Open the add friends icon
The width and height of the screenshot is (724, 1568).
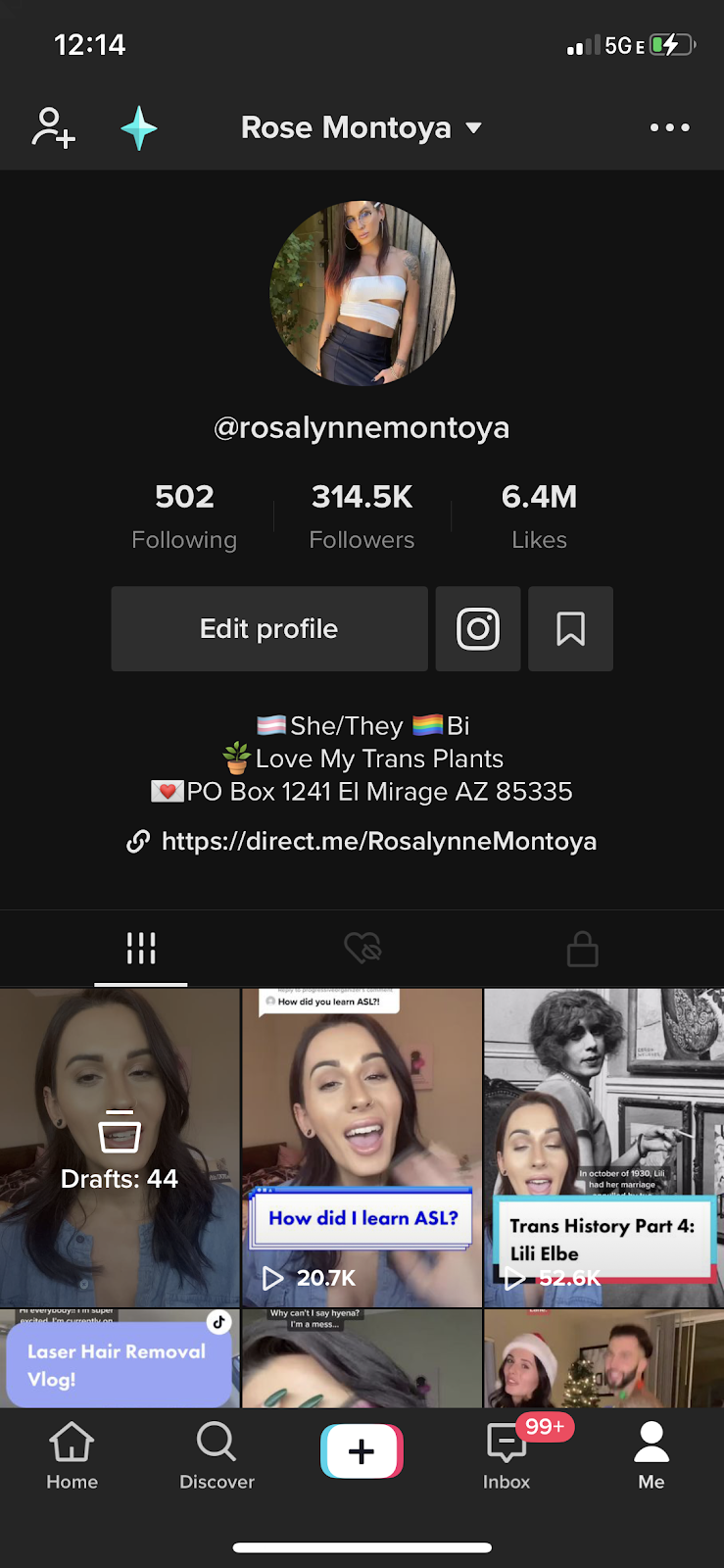53,128
